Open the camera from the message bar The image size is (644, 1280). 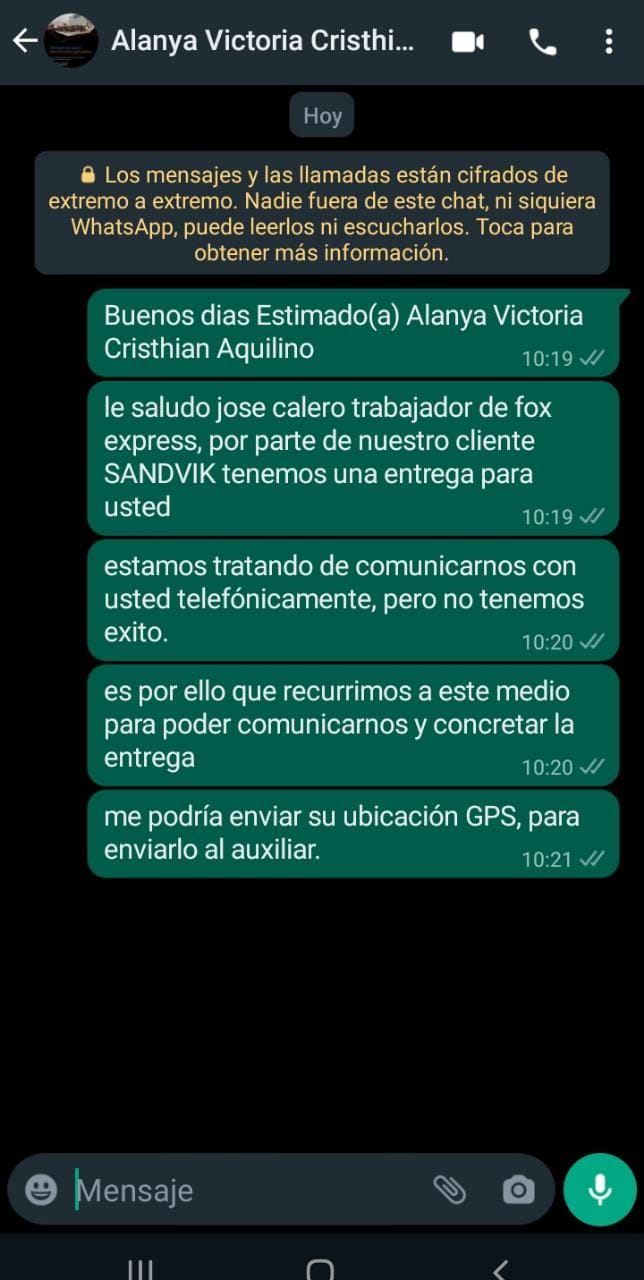tap(518, 1190)
